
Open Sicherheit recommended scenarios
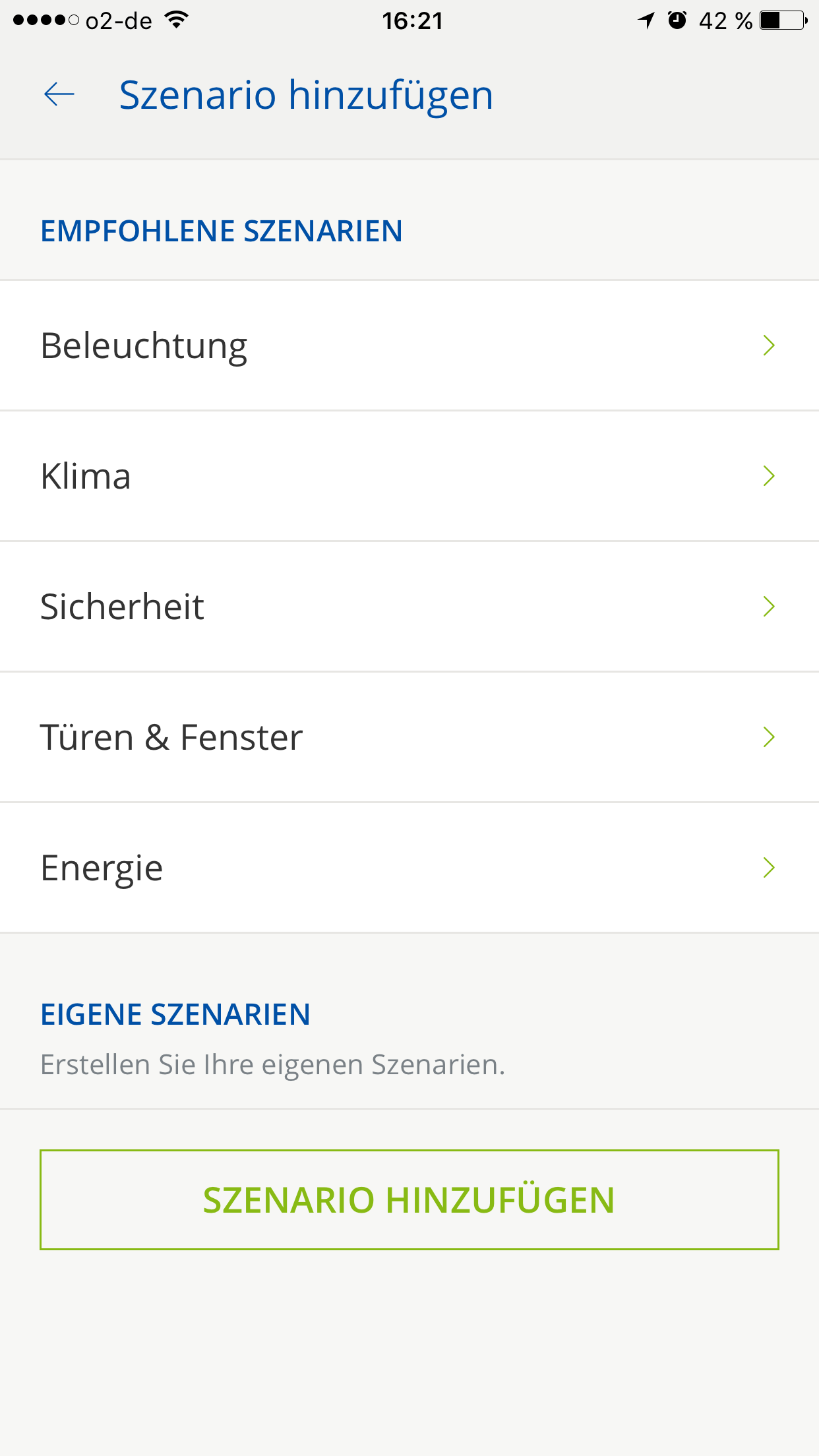pyautogui.click(x=409, y=607)
